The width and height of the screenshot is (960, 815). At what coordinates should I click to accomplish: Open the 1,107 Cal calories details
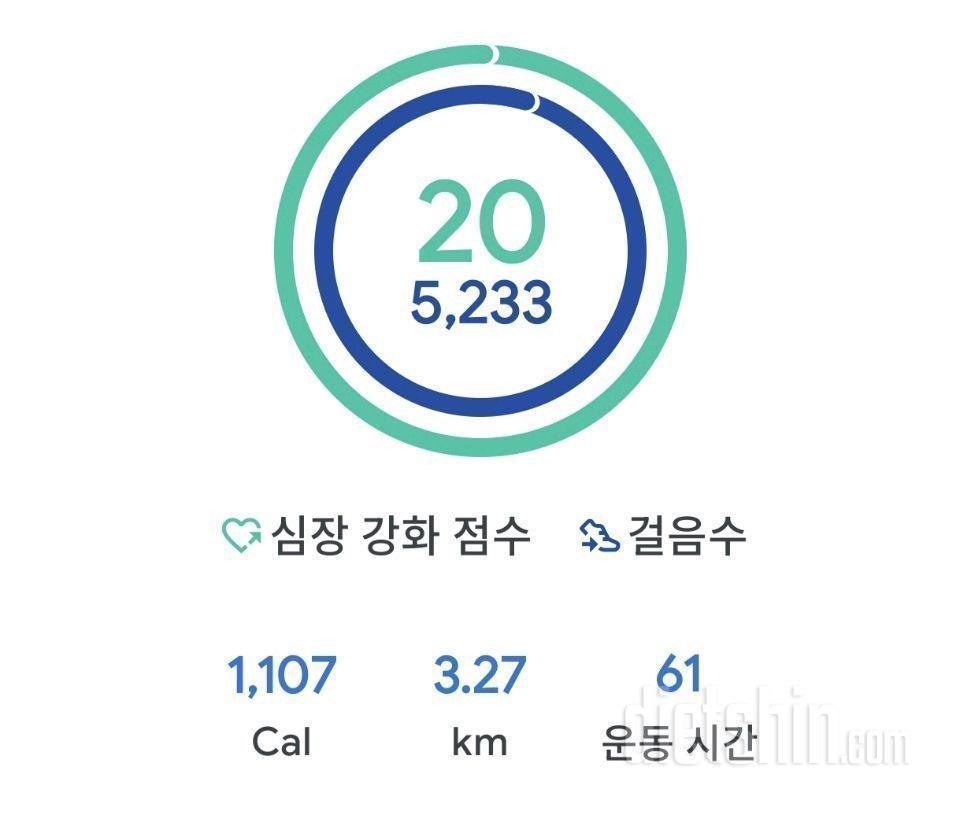tap(282, 705)
